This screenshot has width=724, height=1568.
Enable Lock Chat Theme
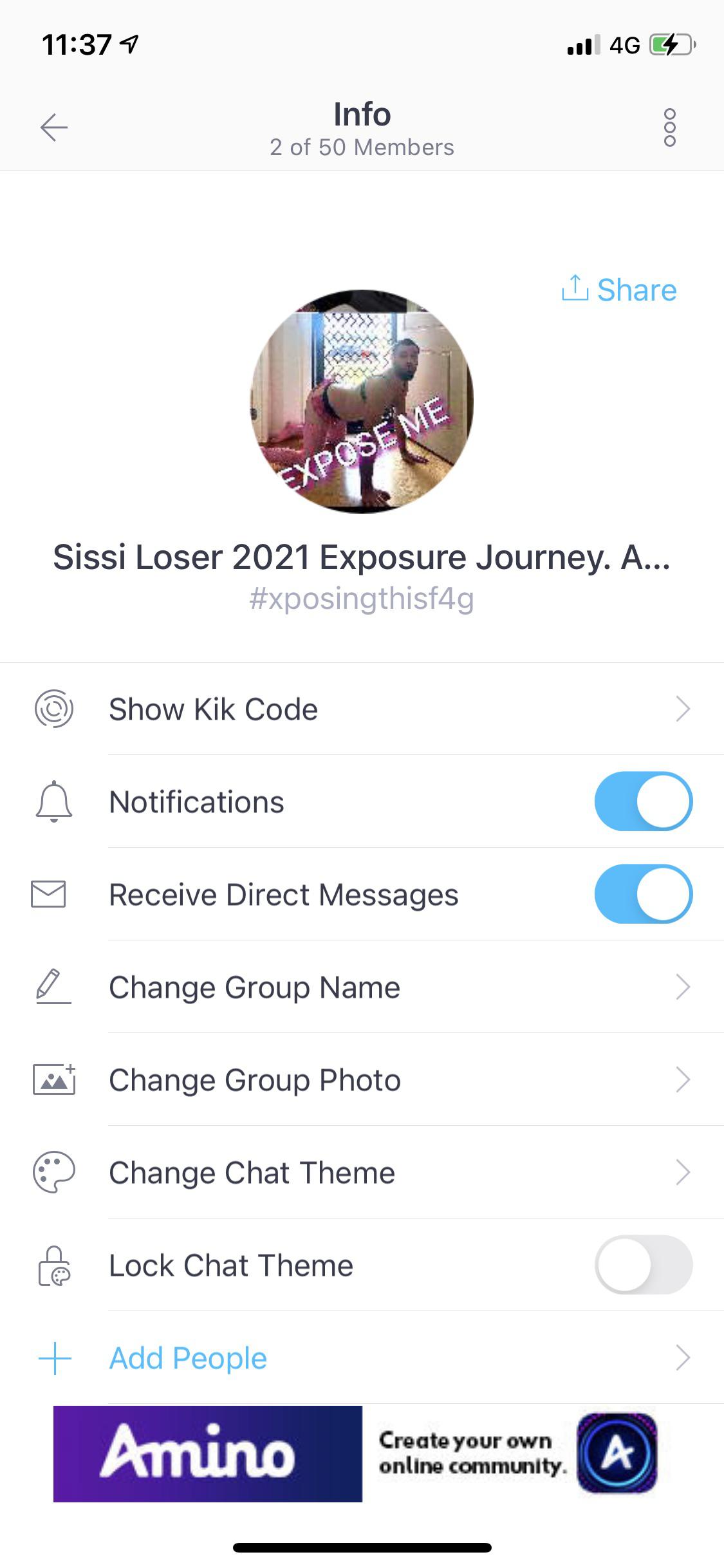tap(643, 1264)
